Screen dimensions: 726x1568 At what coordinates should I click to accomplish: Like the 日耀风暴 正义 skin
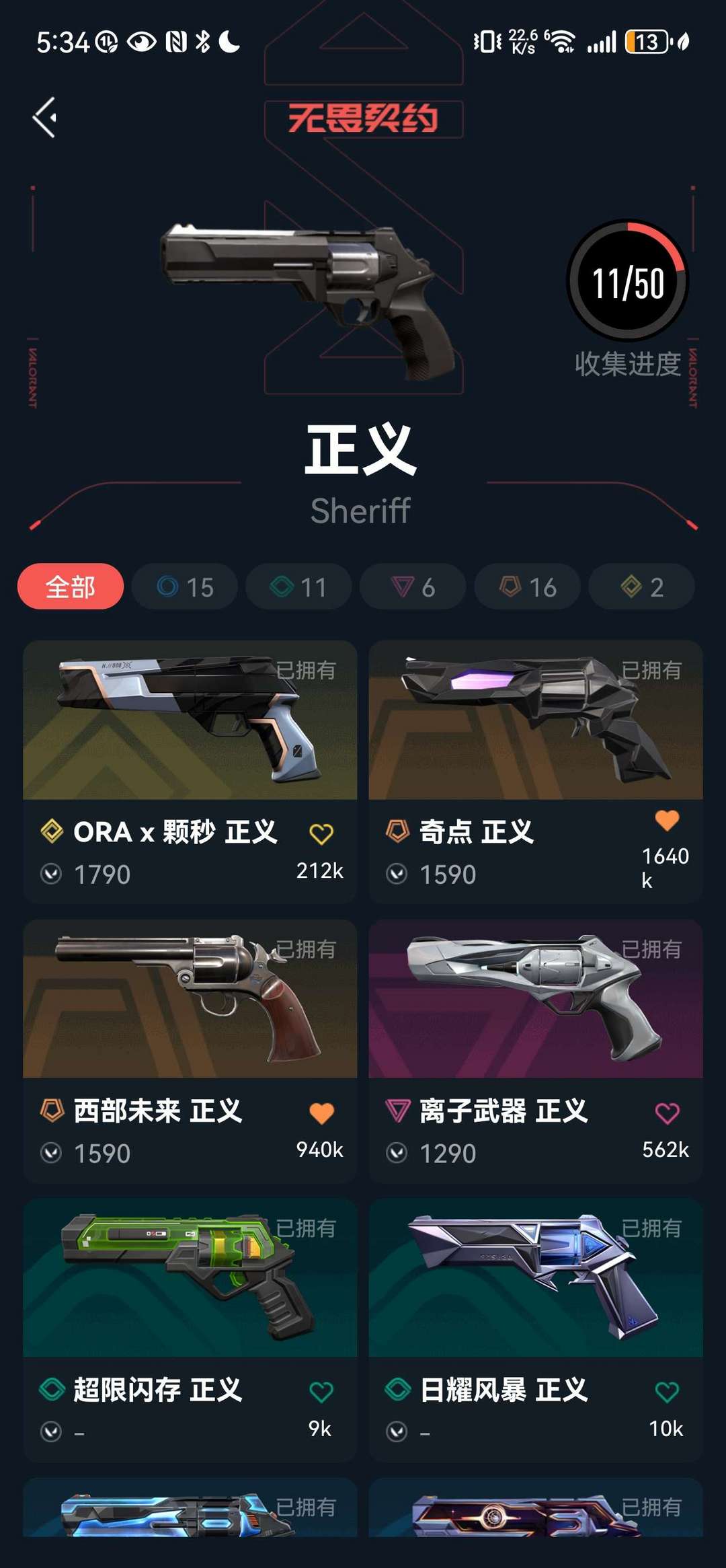click(667, 1392)
